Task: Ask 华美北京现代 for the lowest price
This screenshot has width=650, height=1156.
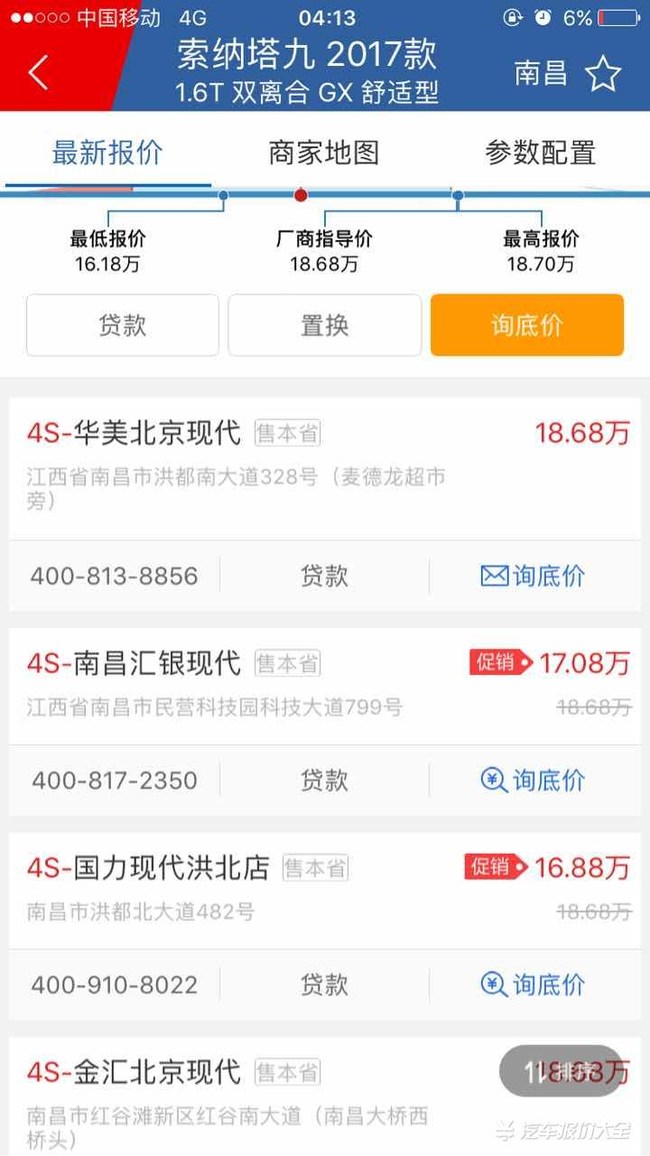Action: pos(534,576)
